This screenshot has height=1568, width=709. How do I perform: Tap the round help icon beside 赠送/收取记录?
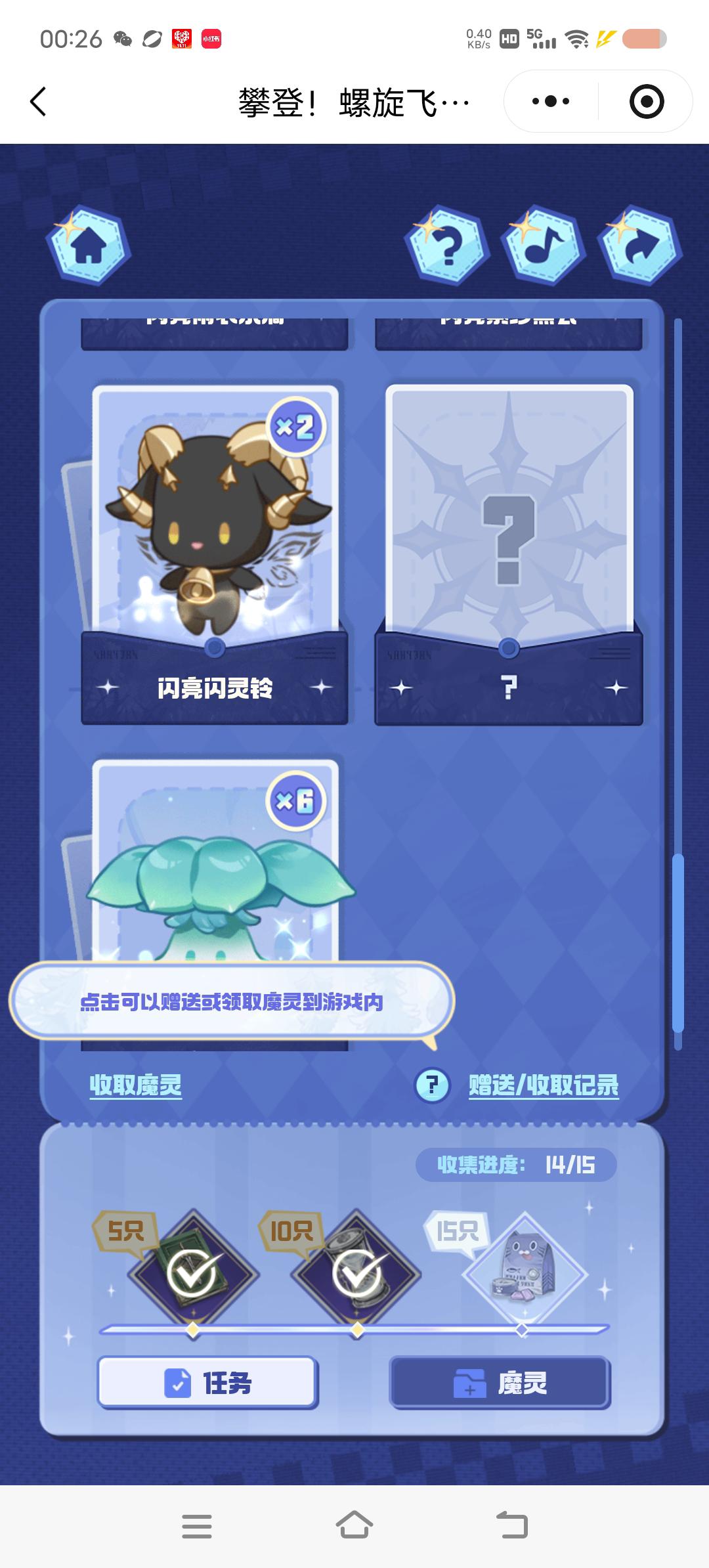pyautogui.click(x=432, y=1086)
